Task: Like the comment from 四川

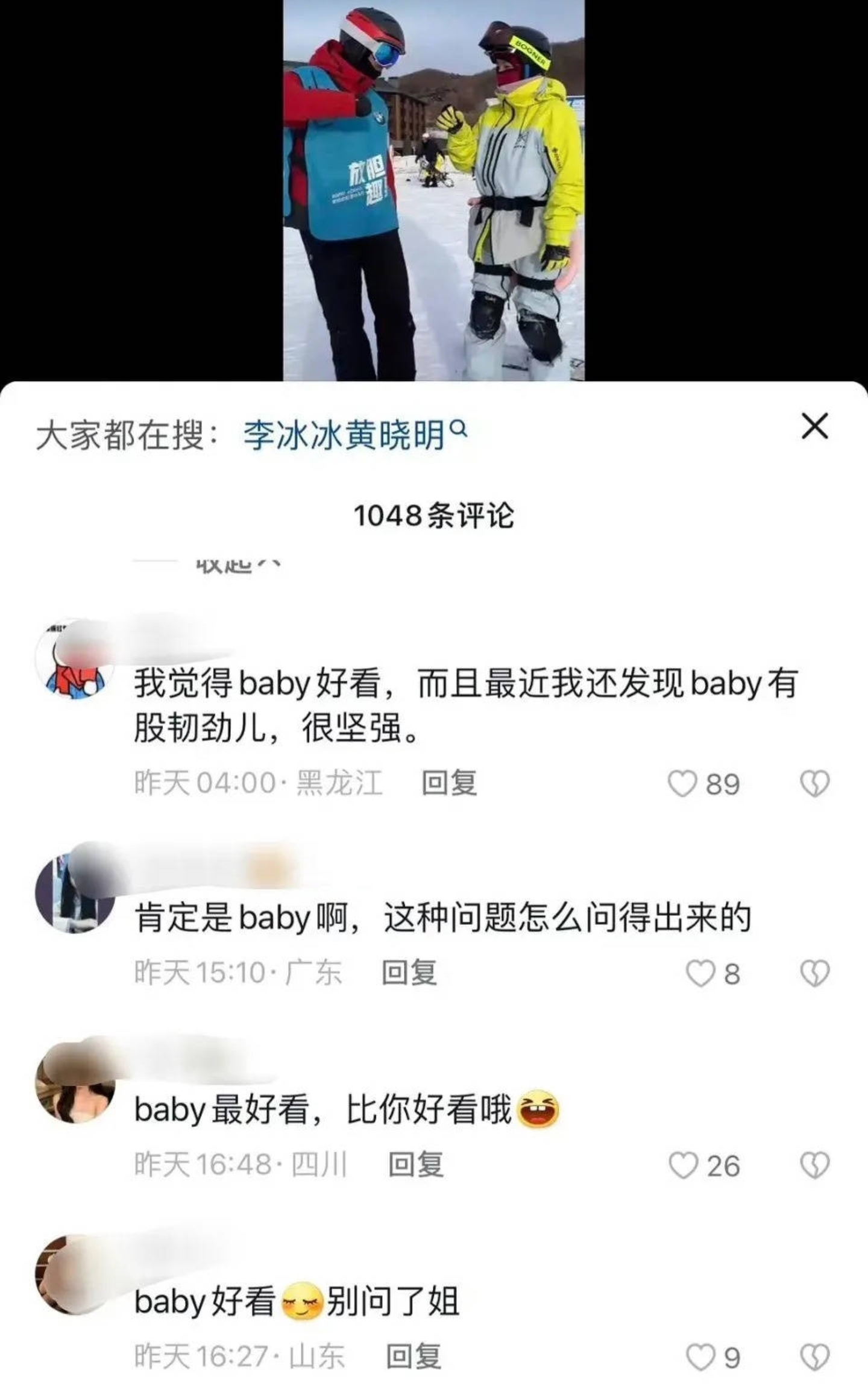Action: [x=684, y=1165]
